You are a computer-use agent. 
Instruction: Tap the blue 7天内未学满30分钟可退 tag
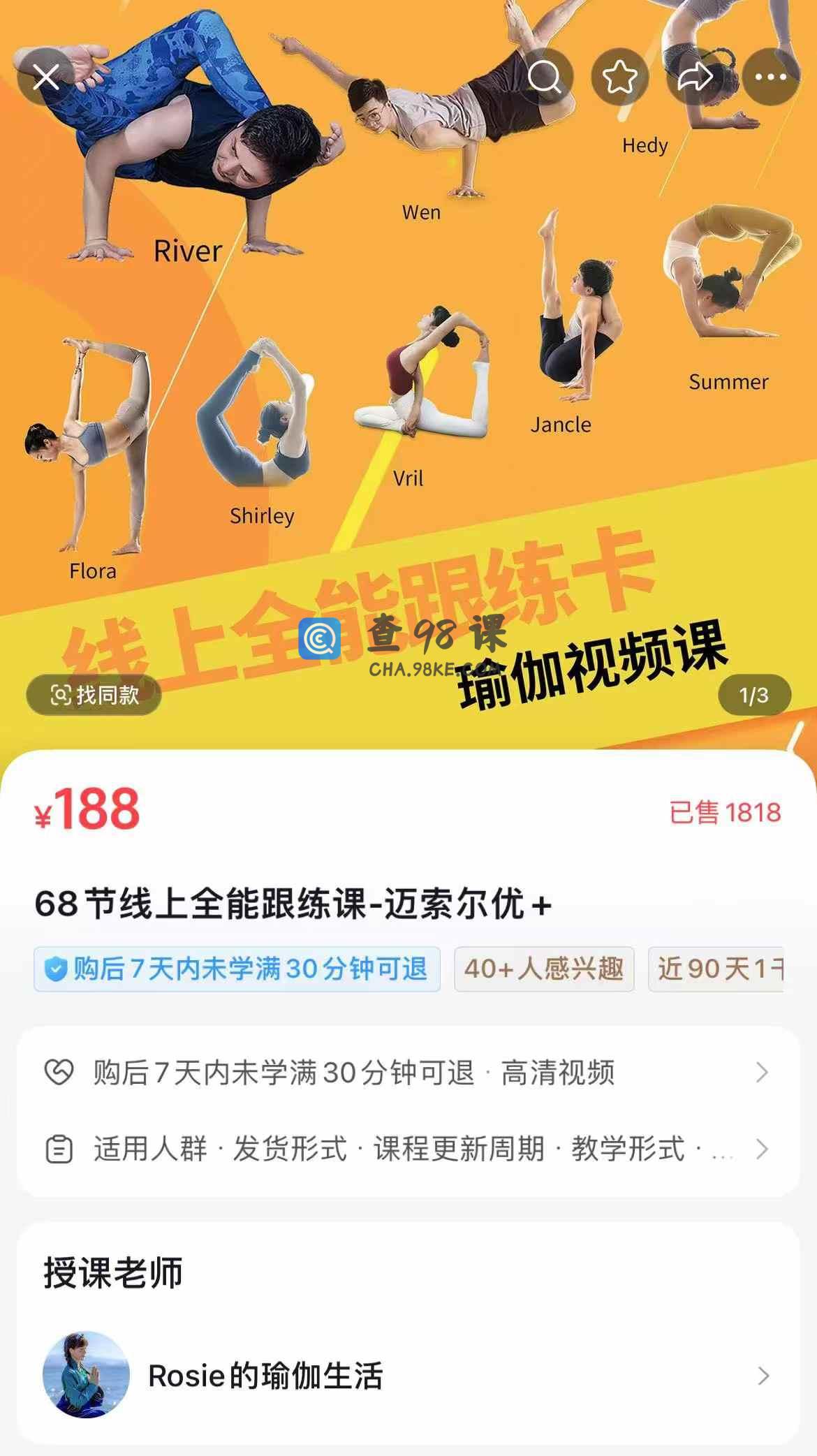click(237, 969)
